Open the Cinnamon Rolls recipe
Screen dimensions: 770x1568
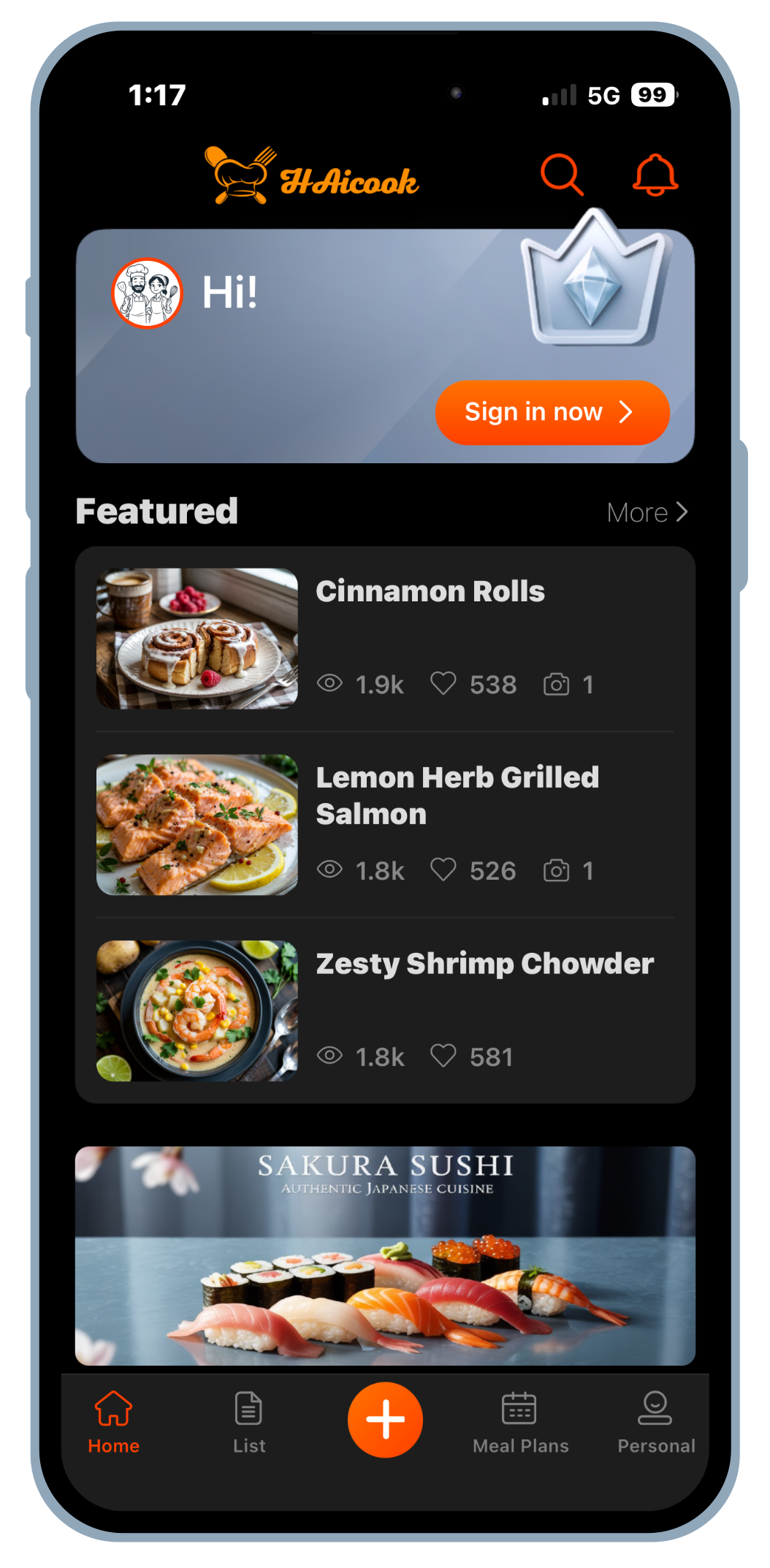[x=430, y=591]
